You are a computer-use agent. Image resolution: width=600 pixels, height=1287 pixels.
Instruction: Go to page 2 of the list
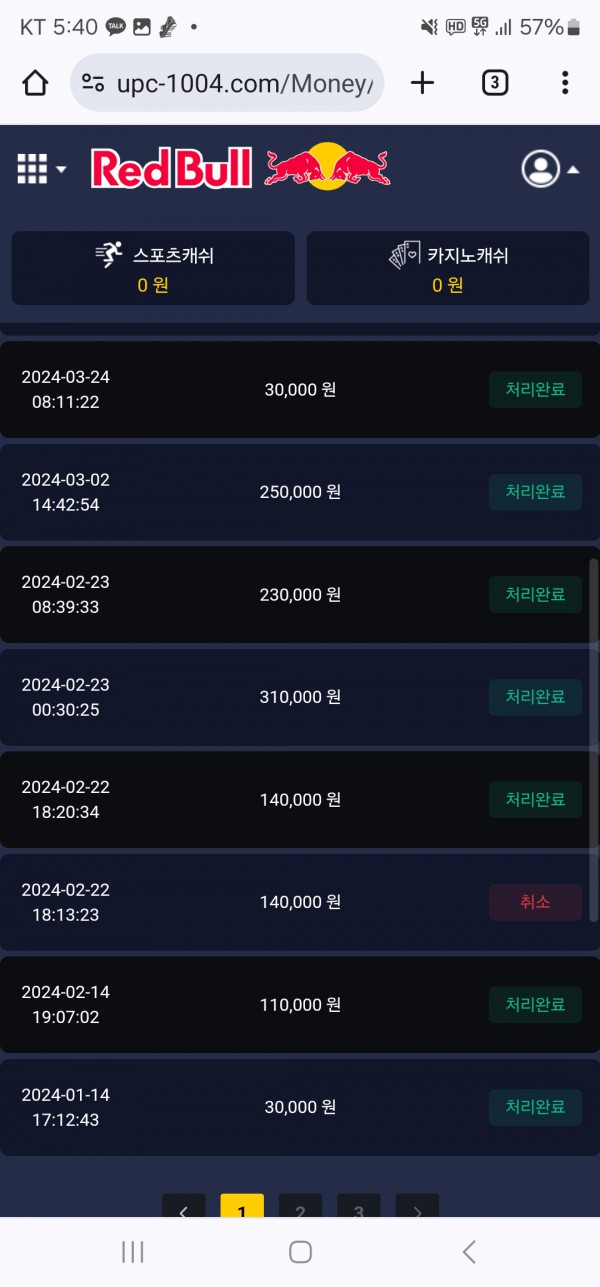(300, 1207)
